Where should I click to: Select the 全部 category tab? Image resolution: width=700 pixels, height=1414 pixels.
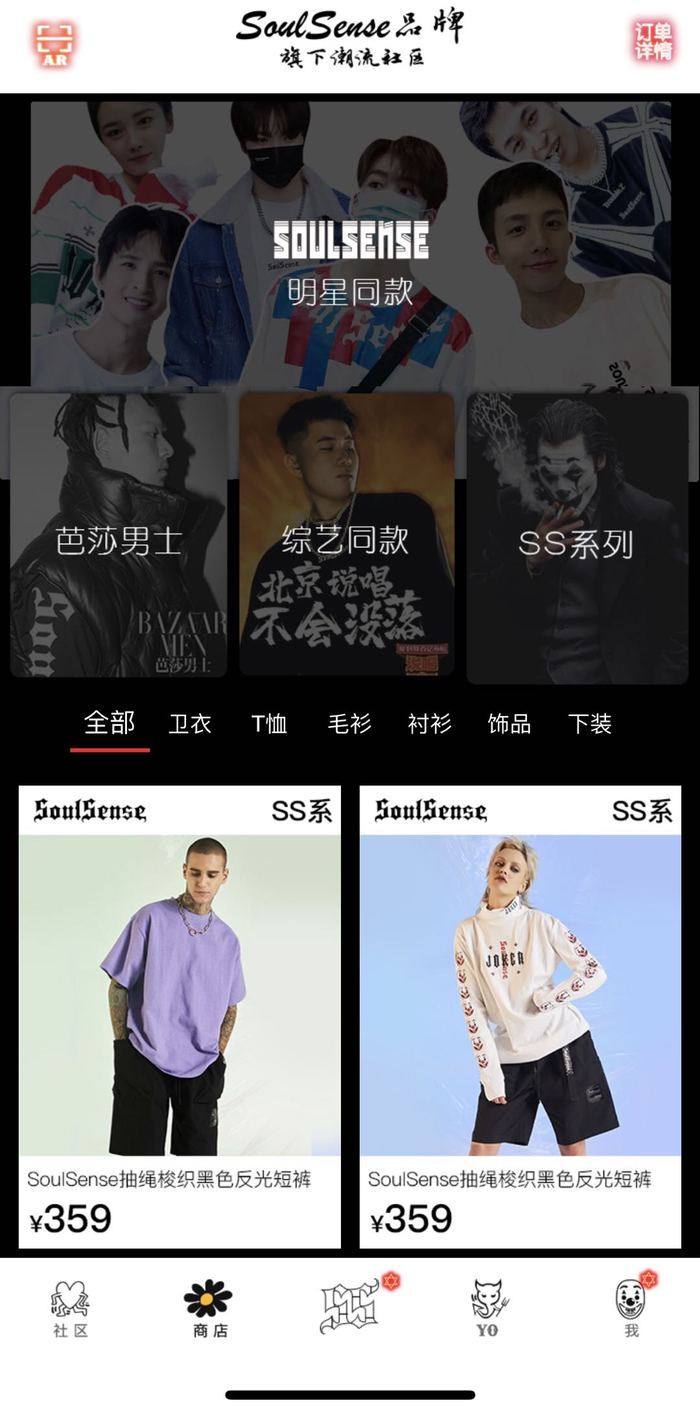110,723
